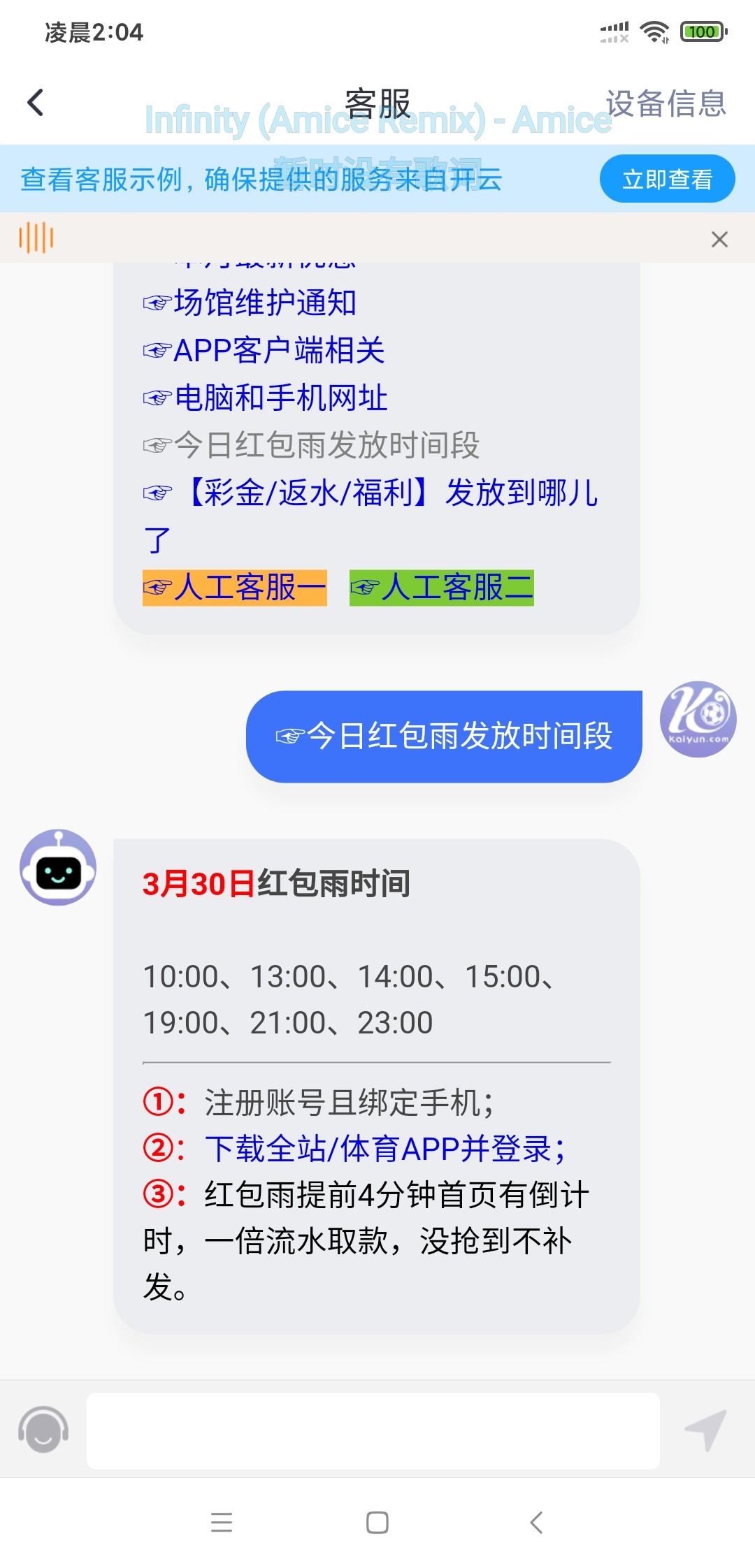Contact 人工客服二
This screenshot has width=755, height=1568.
[442, 588]
